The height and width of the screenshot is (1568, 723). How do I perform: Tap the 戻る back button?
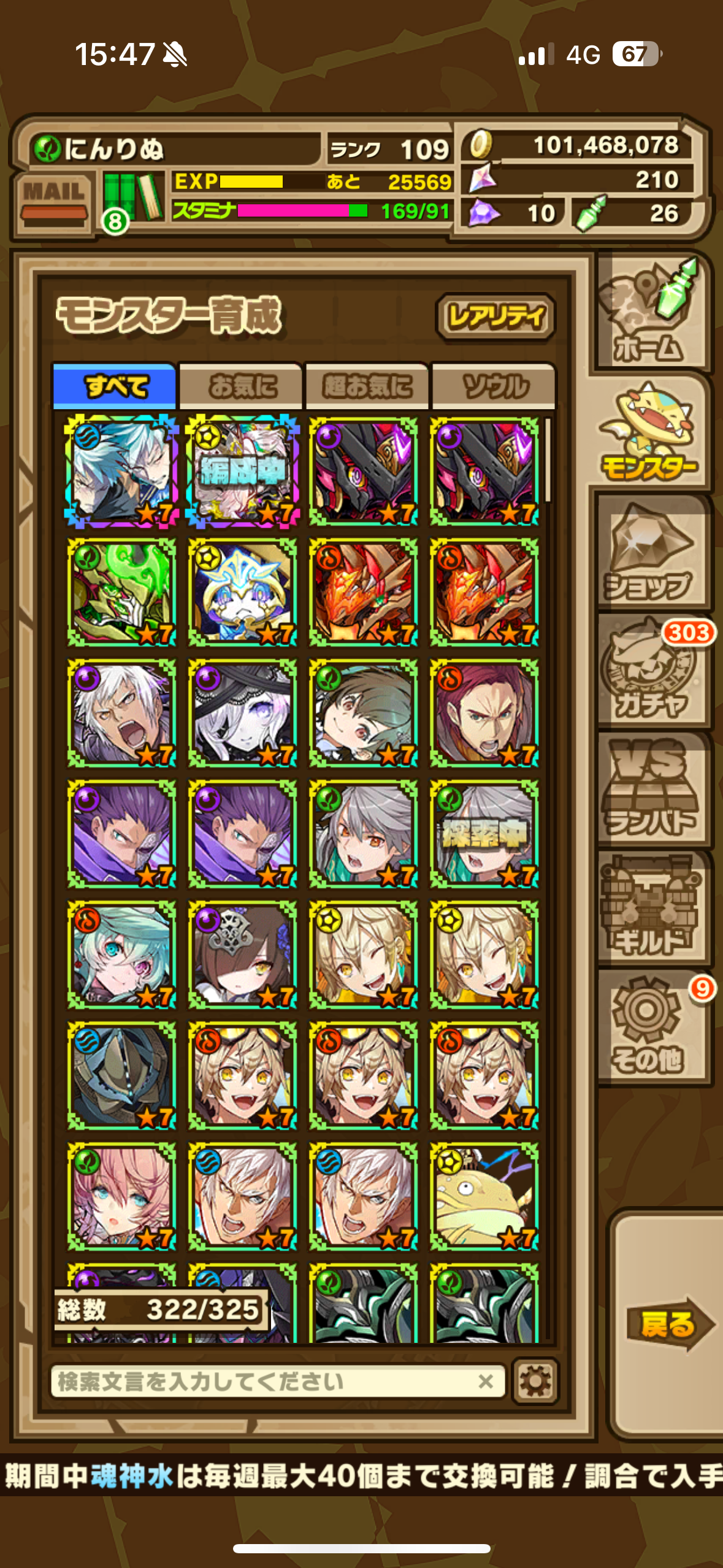point(670,1324)
